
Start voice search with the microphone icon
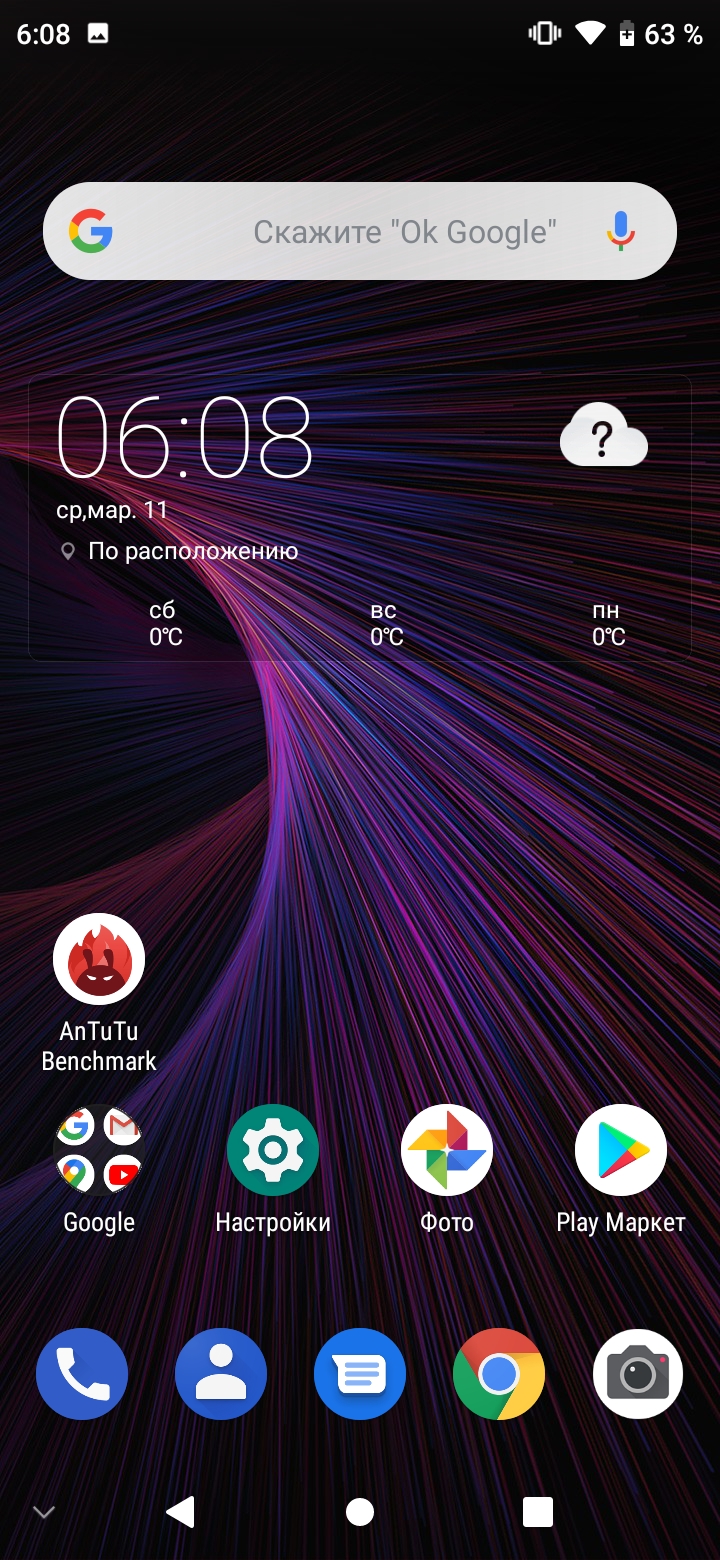point(622,231)
